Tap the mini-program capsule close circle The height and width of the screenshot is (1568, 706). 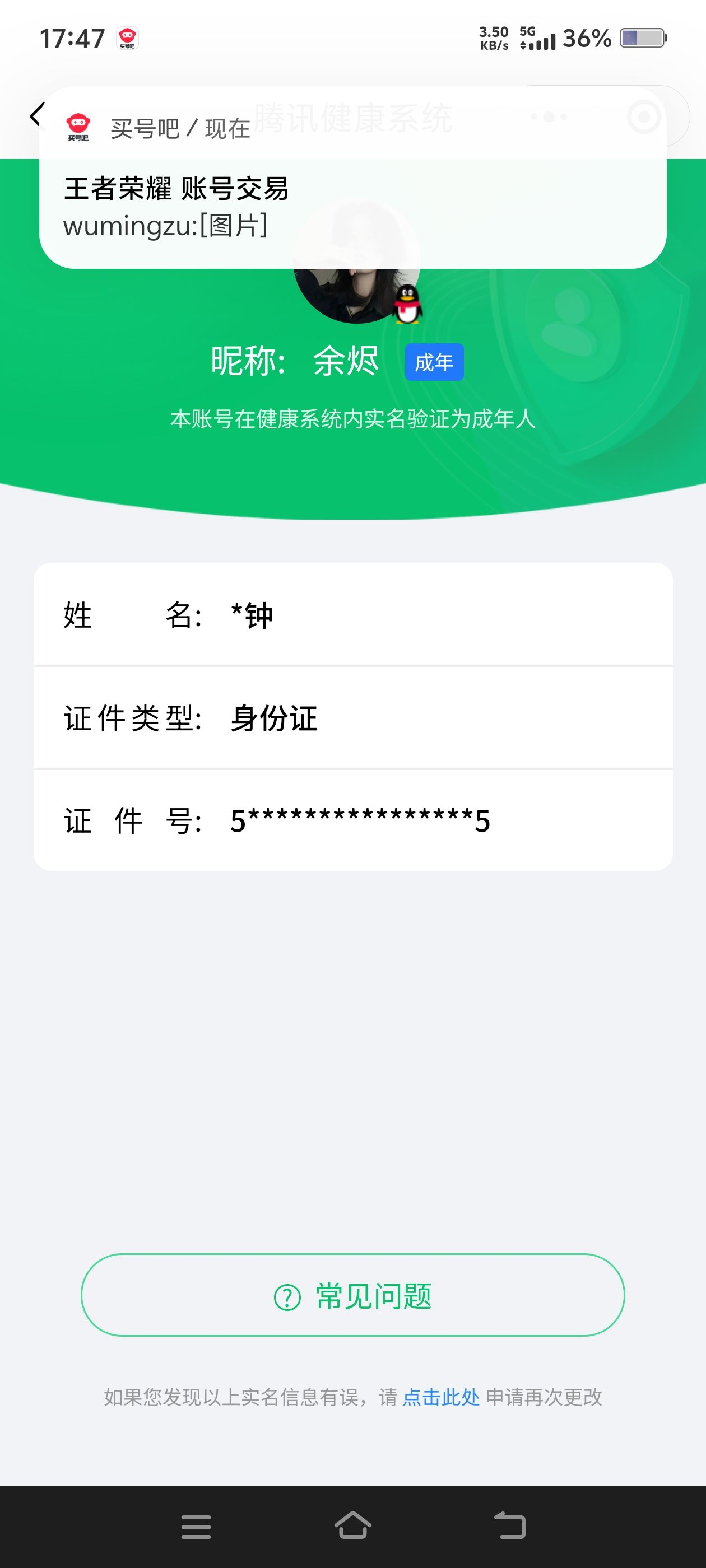click(x=643, y=116)
